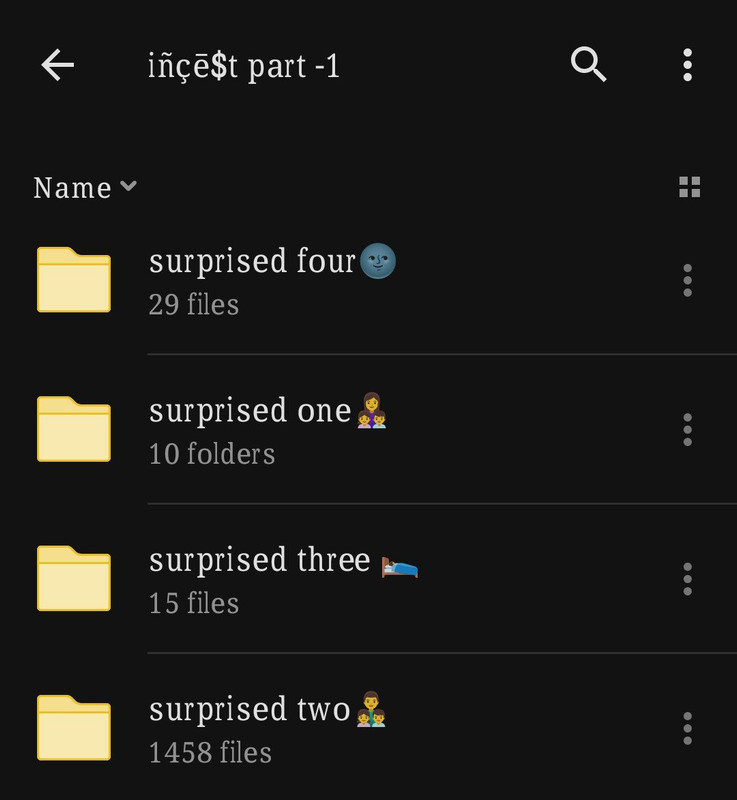Show more options for "surprised four"
Image resolution: width=737 pixels, height=800 pixels.
[x=687, y=280]
